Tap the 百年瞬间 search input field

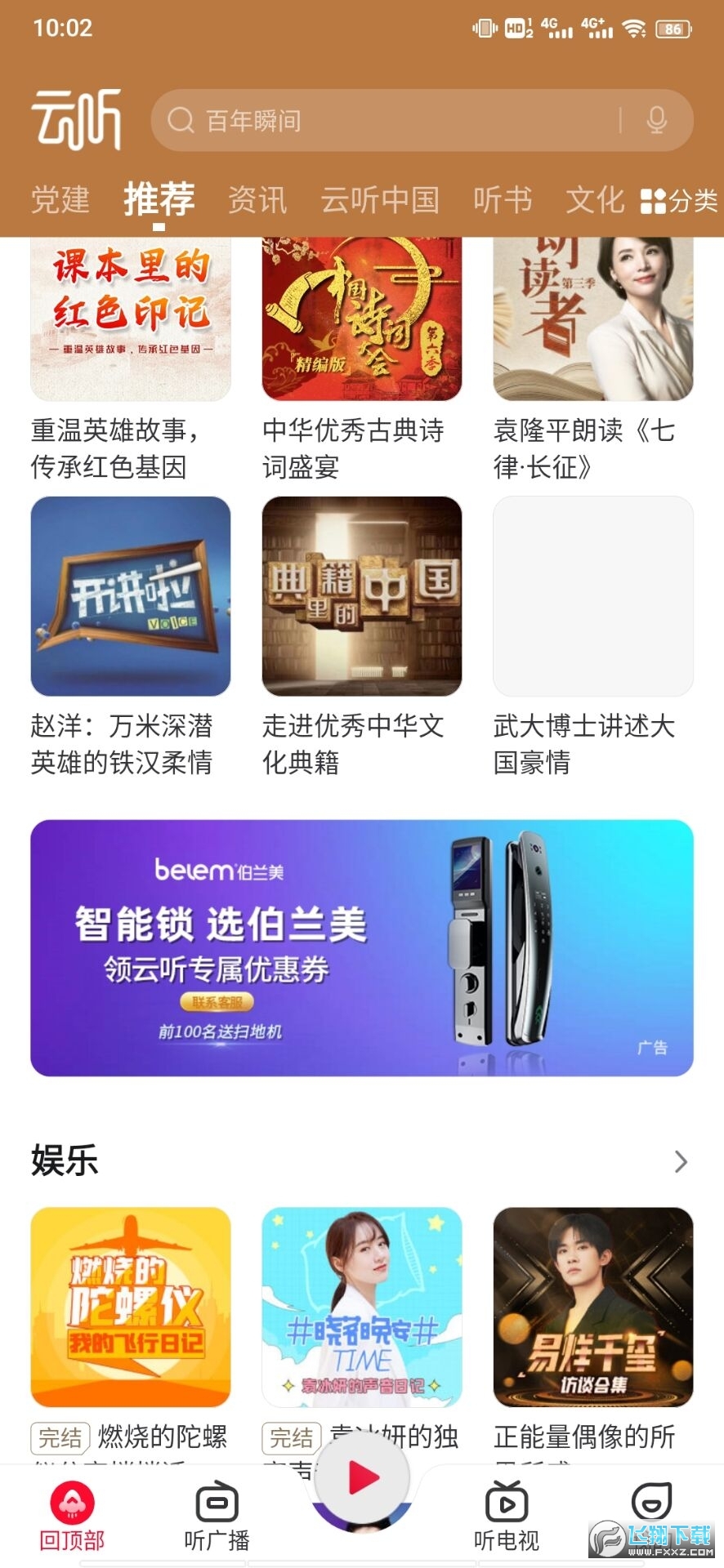(368, 120)
